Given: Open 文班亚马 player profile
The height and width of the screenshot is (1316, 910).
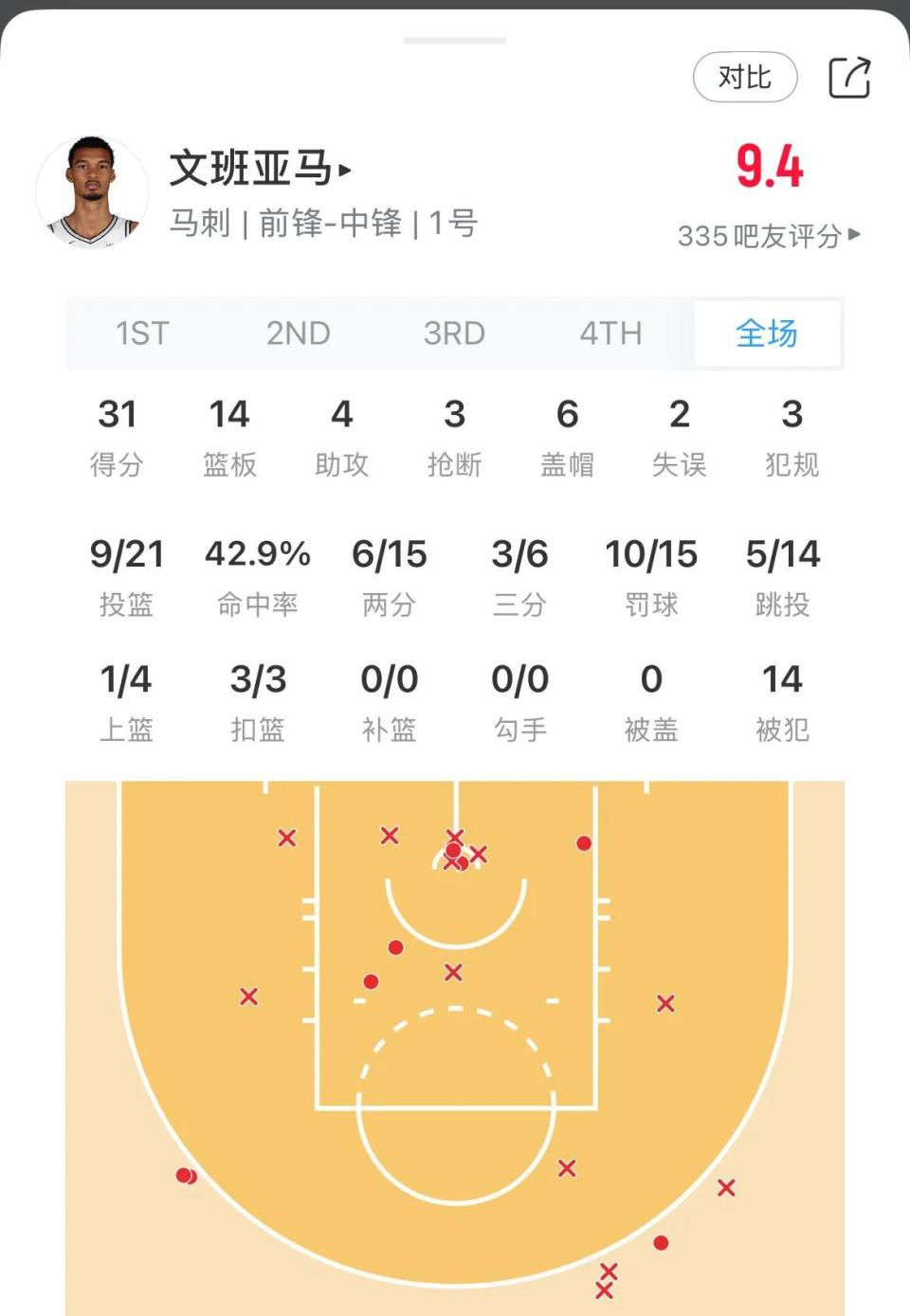Looking at the screenshot, I should [x=260, y=170].
